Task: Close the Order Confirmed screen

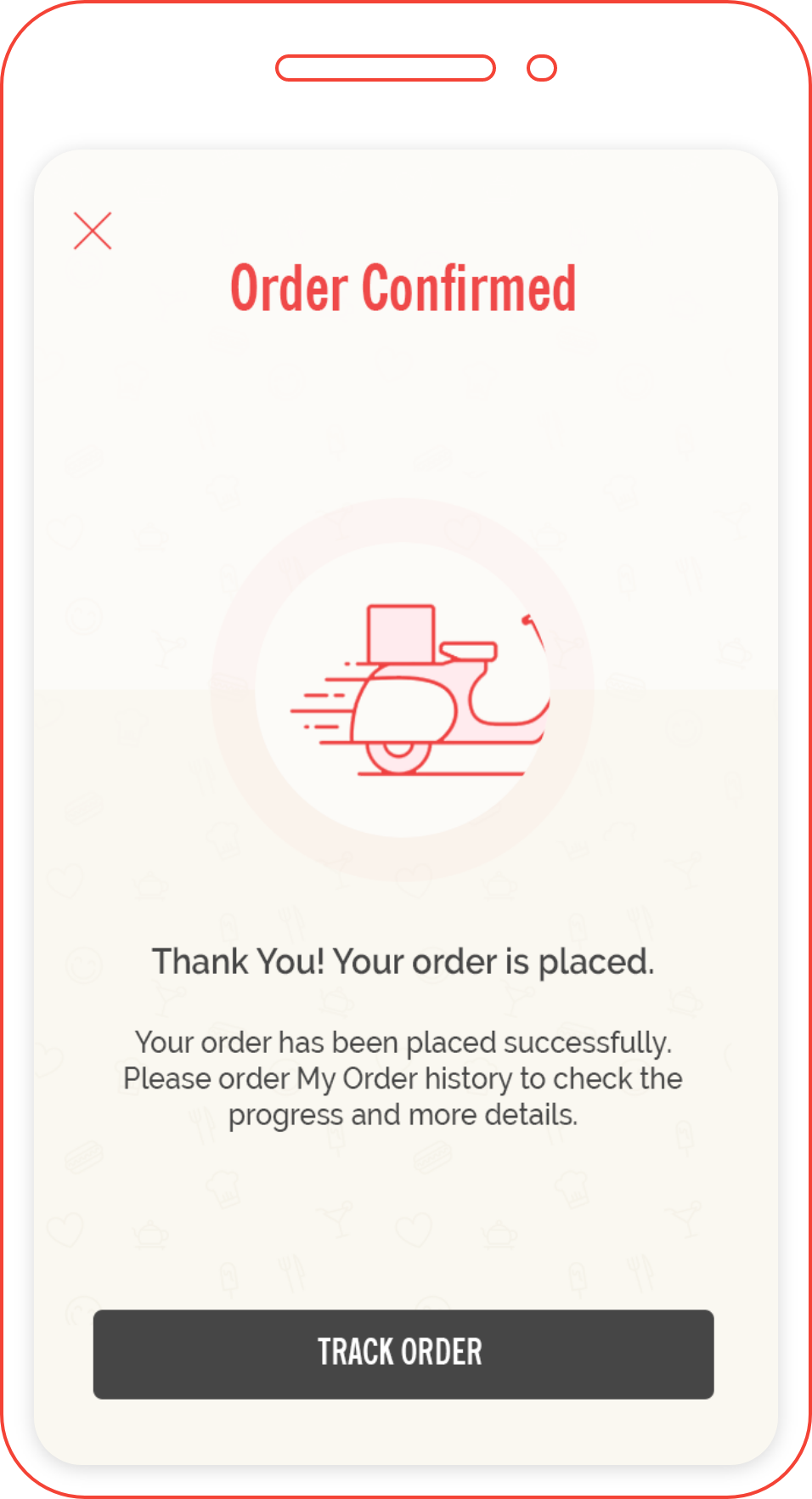Action: (93, 231)
